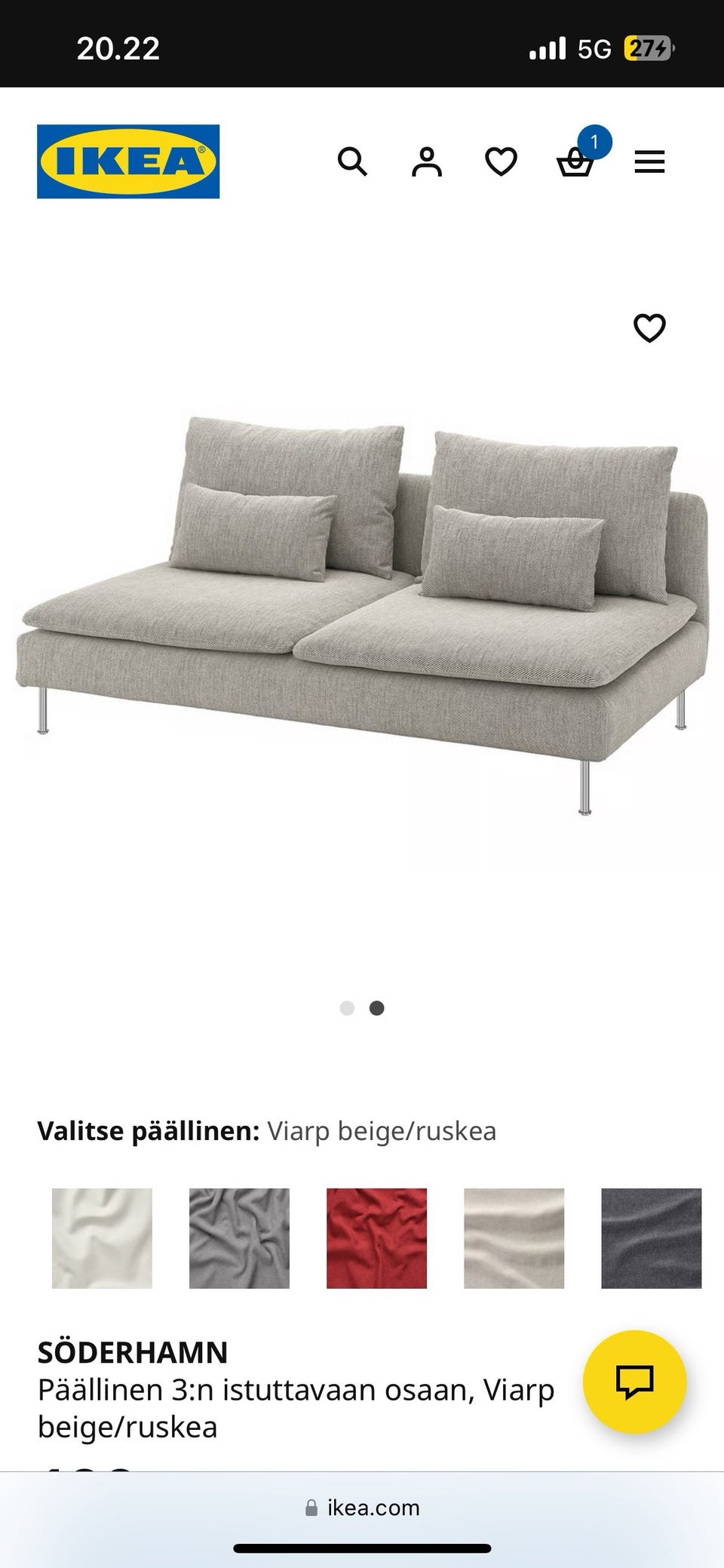Open the sofa product image
The width and height of the screenshot is (724, 1568).
point(362,615)
